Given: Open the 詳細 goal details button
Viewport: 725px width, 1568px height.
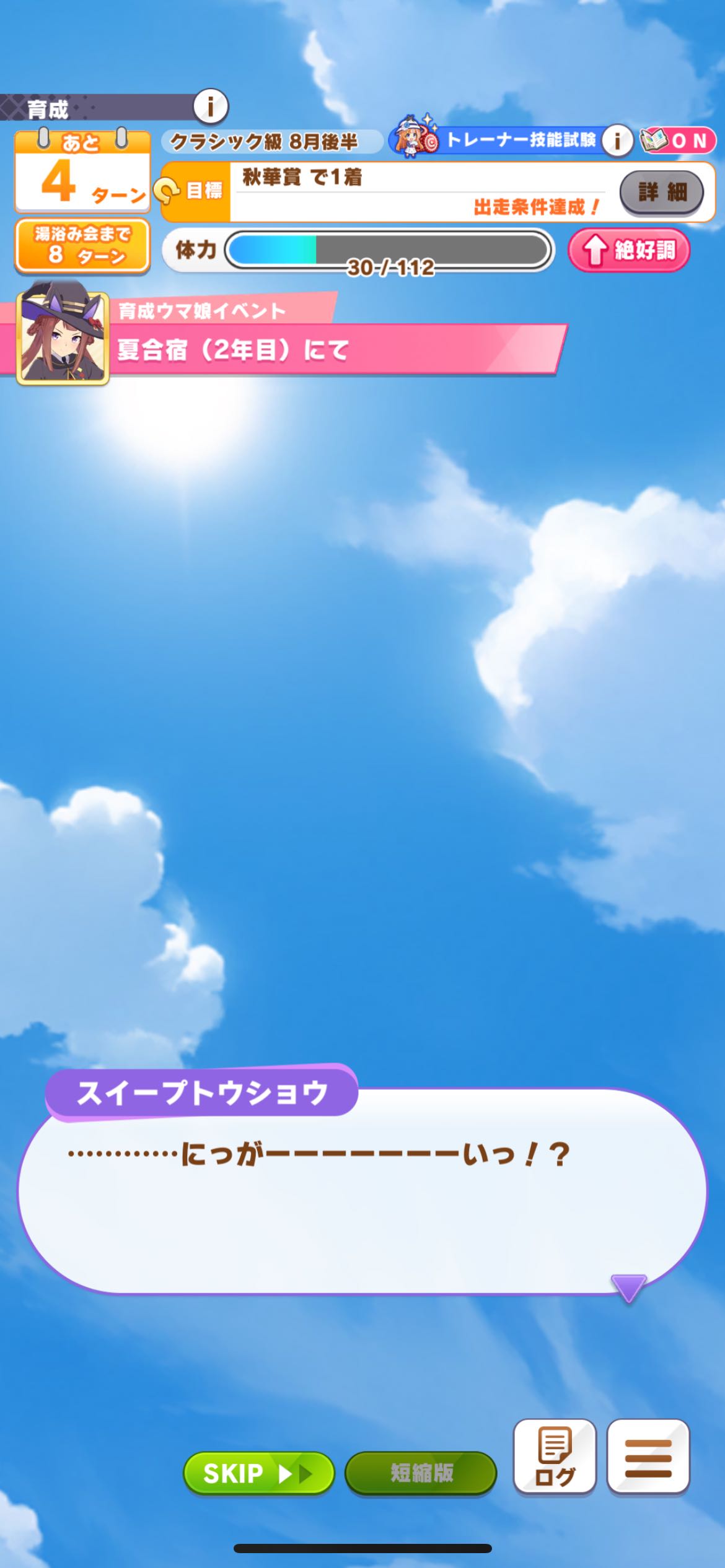Looking at the screenshot, I should coord(661,192).
